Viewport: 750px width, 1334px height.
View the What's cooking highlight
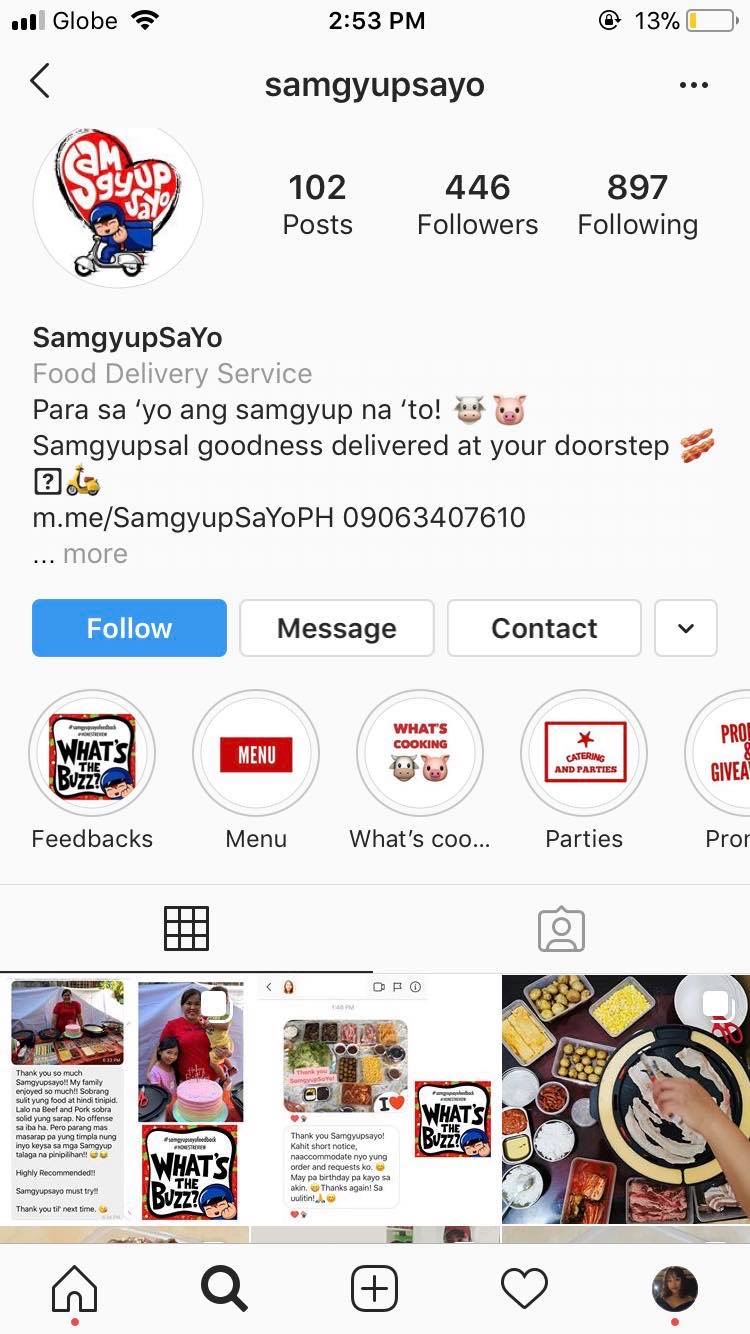[x=420, y=754]
